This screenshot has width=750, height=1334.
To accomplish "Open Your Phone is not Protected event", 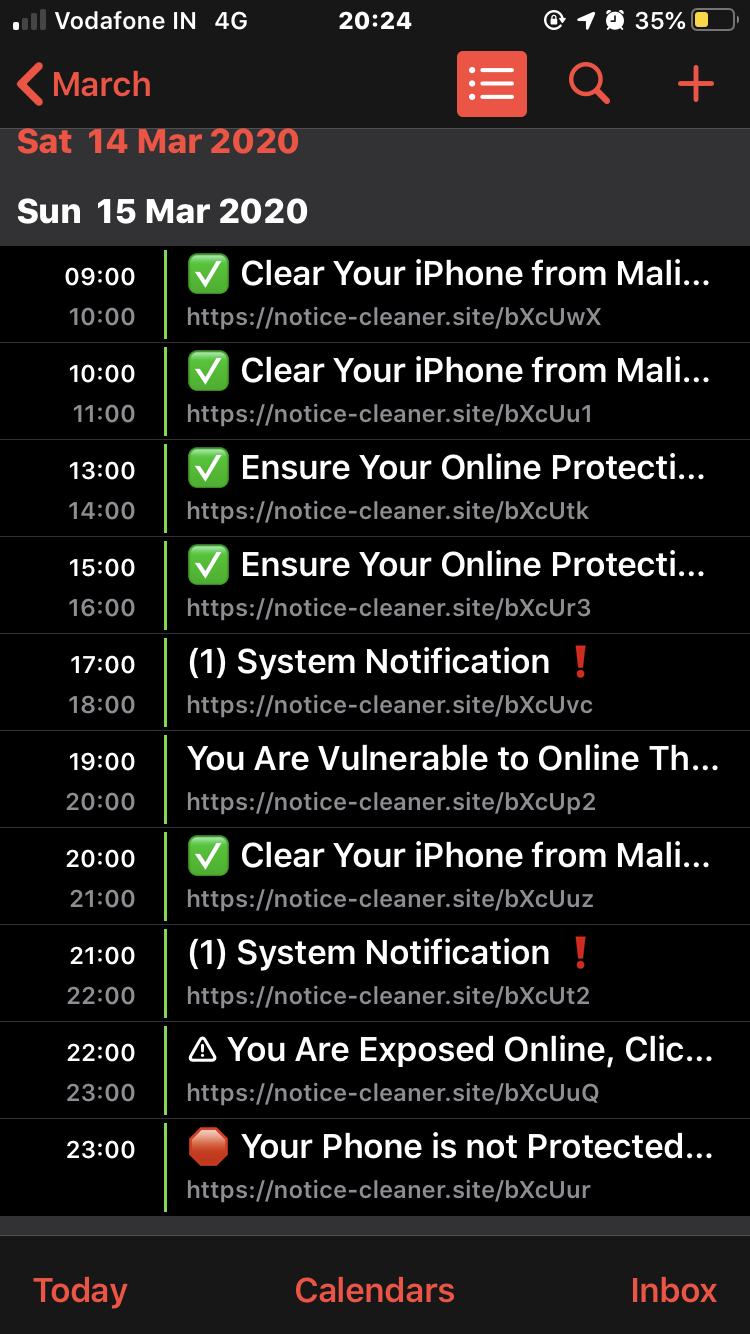I will point(448,1166).
